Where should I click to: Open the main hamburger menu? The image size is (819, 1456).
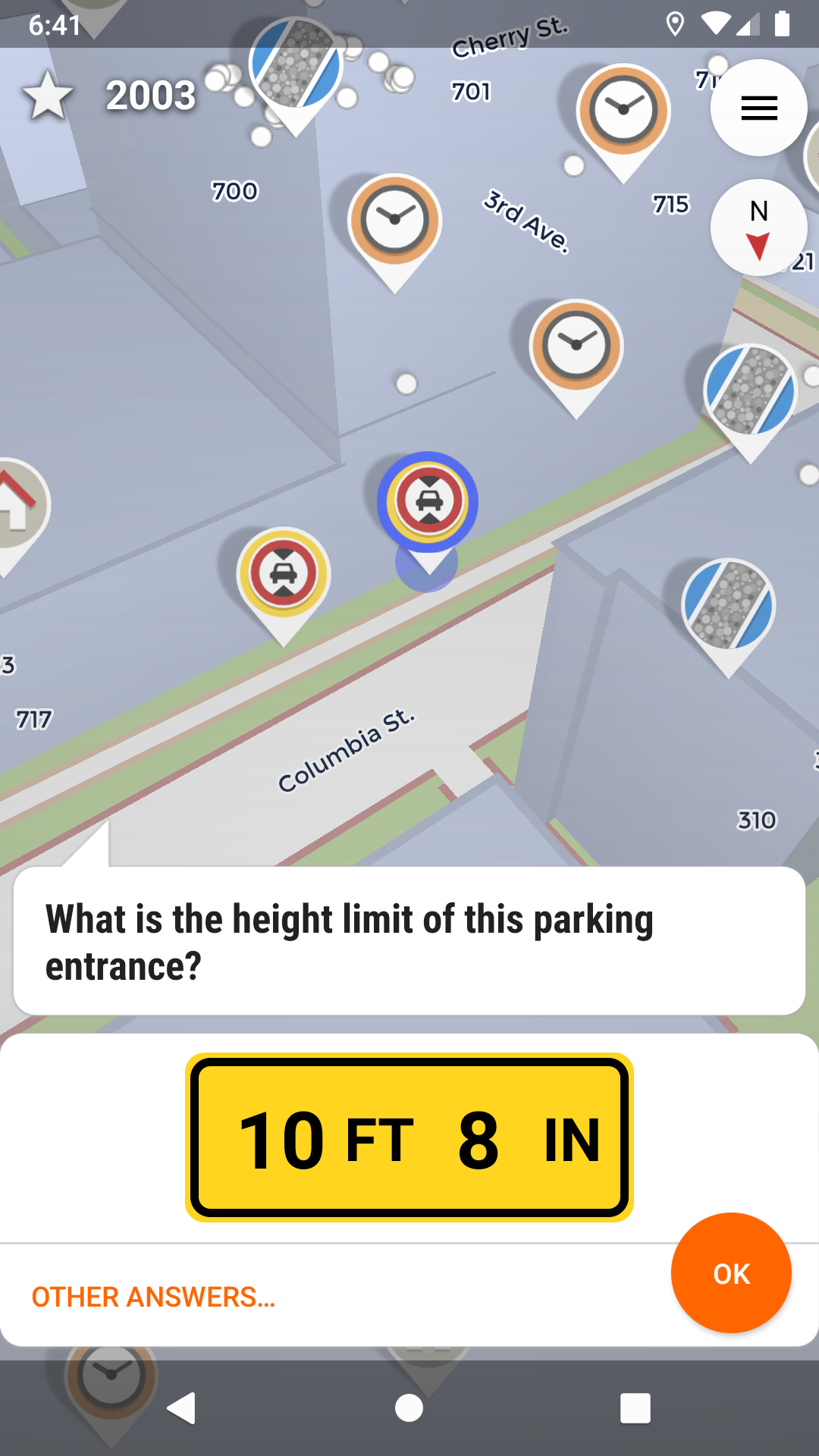[x=758, y=108]
